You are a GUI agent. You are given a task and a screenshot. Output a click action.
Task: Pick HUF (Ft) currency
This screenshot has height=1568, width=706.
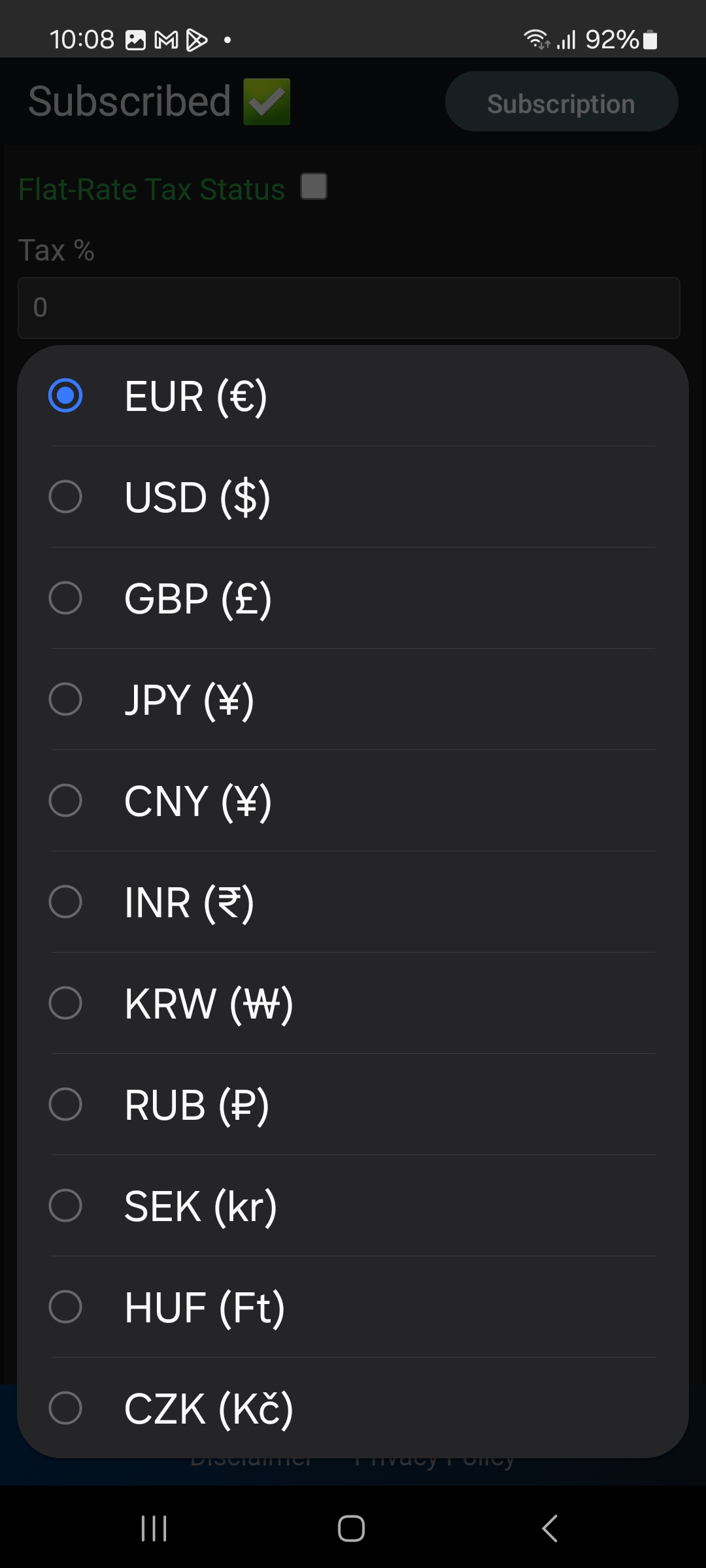(204, 1307)
